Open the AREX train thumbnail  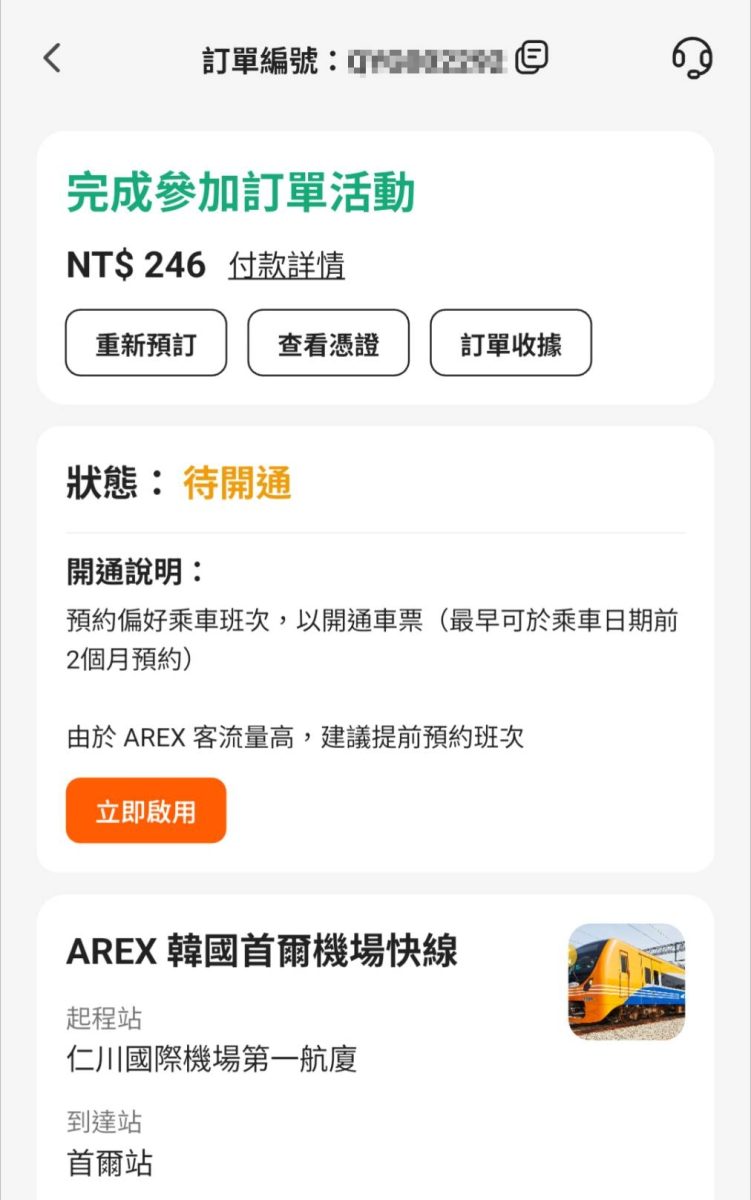click(x=626, y=981)
